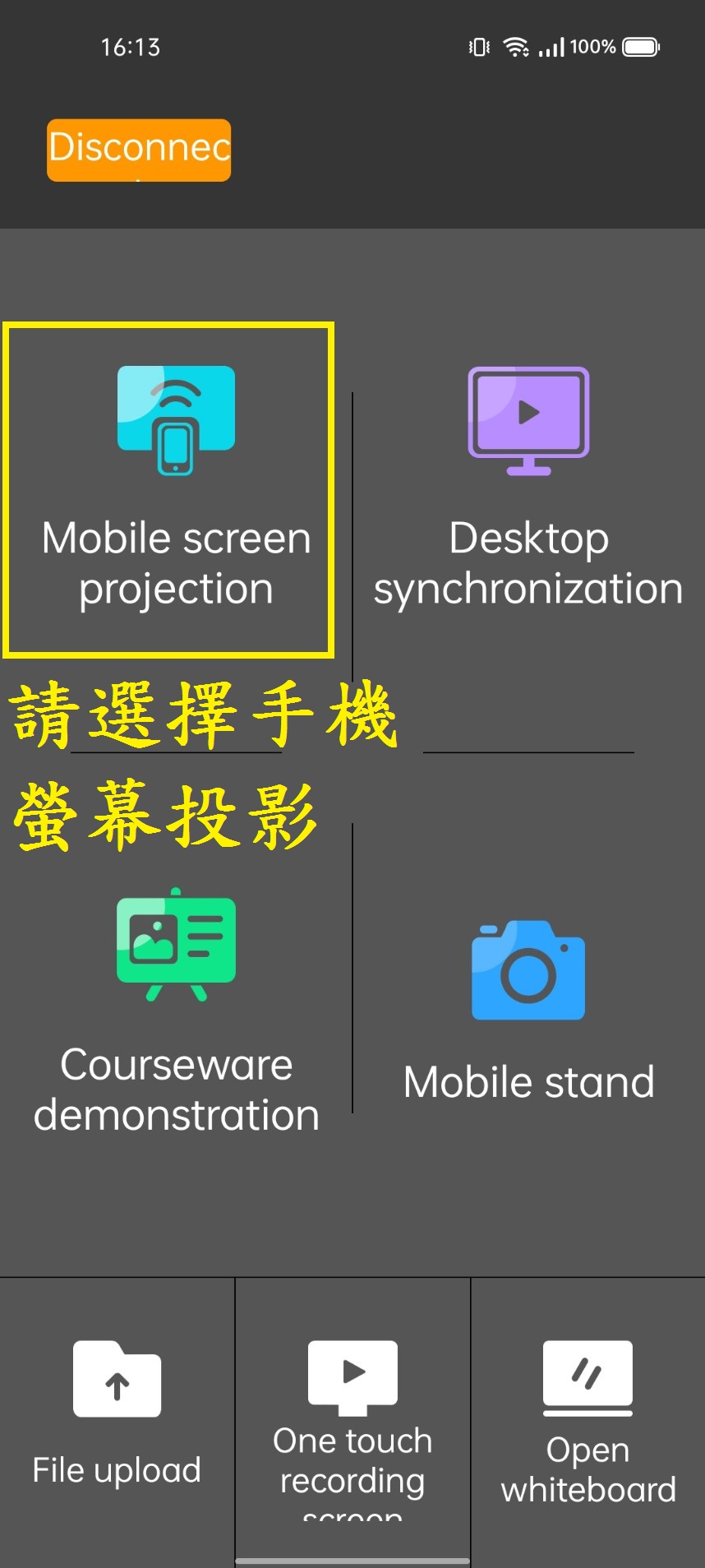
Task: Select Desktop synchronization
Action: pos(528,490)
